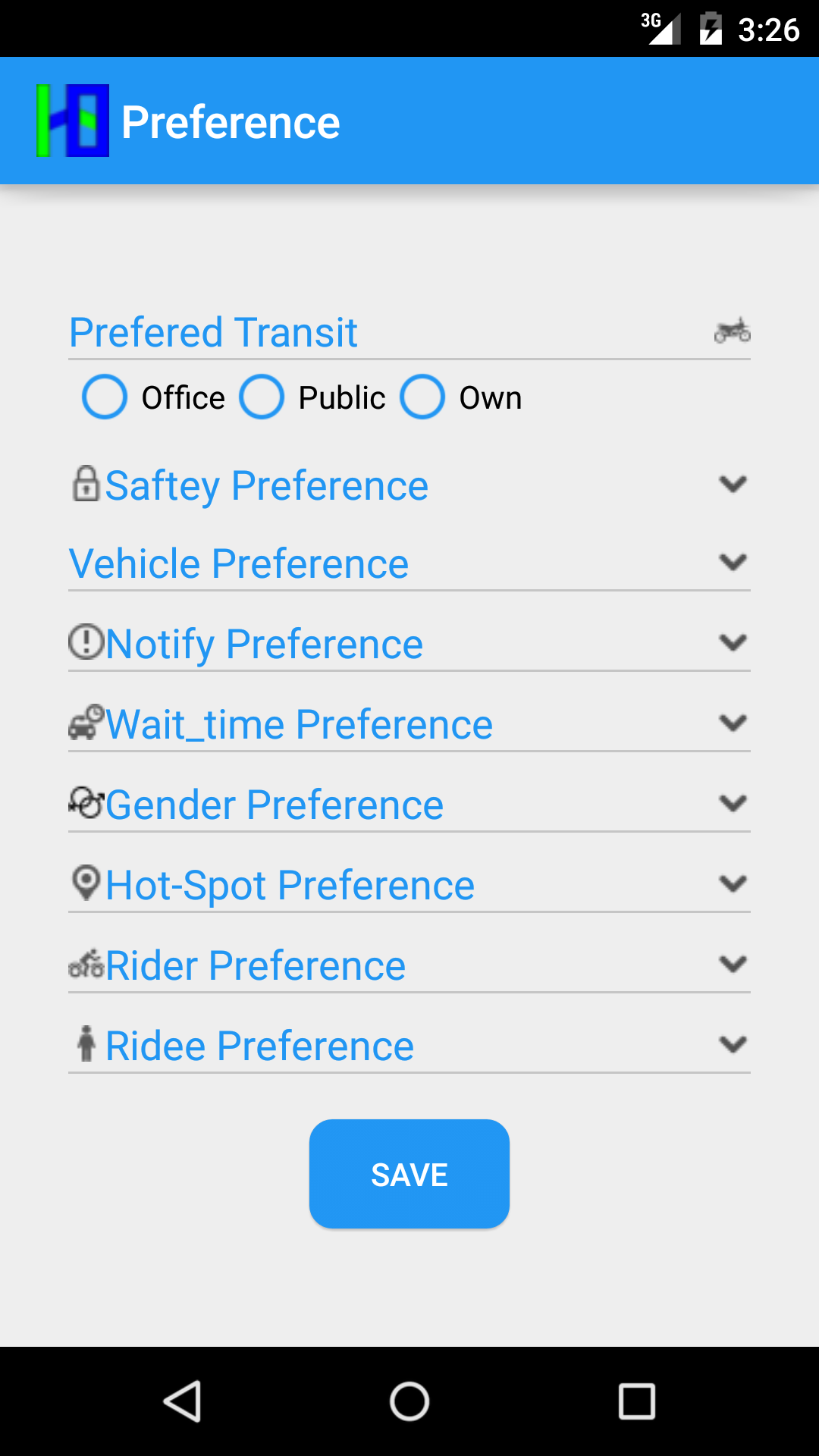Open the Notify Preference dropdown
The image size is (819, 1456).
409,644
